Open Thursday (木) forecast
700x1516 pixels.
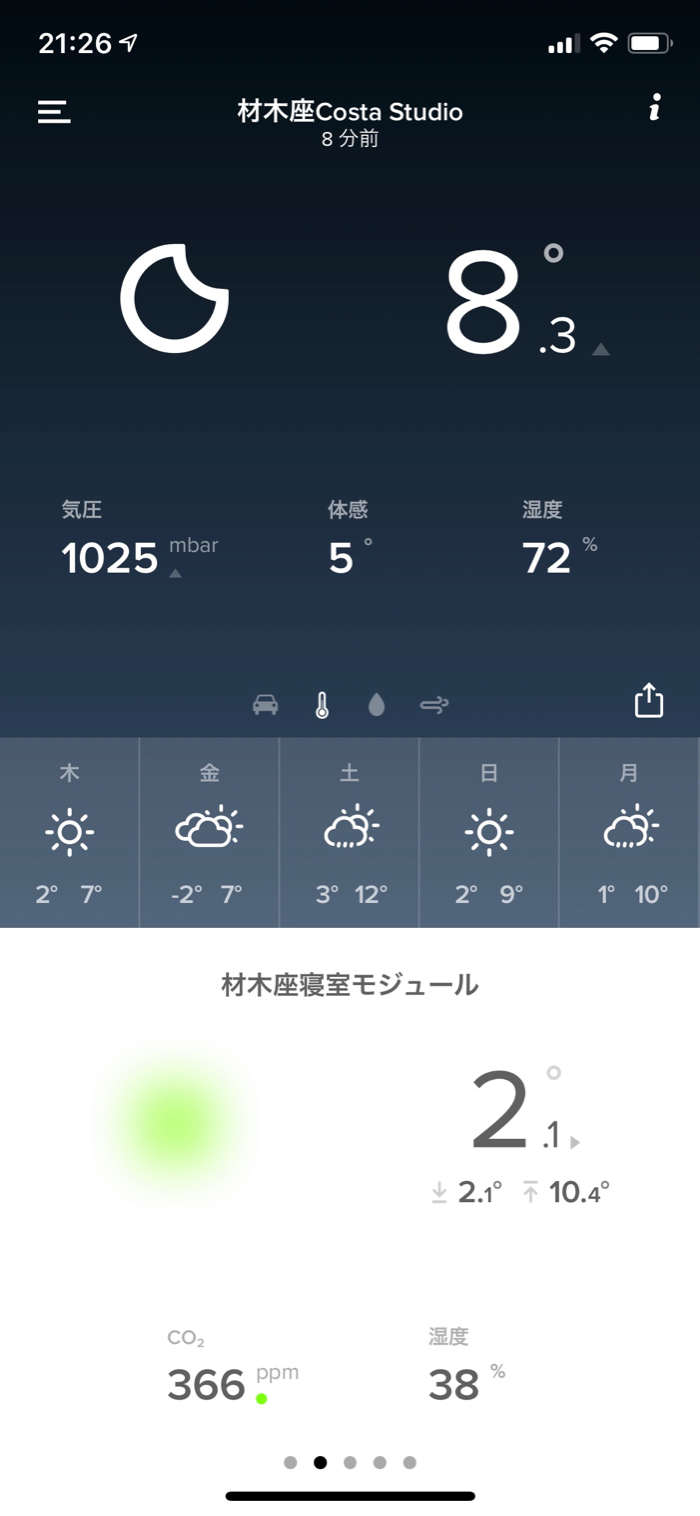point(69,832)
